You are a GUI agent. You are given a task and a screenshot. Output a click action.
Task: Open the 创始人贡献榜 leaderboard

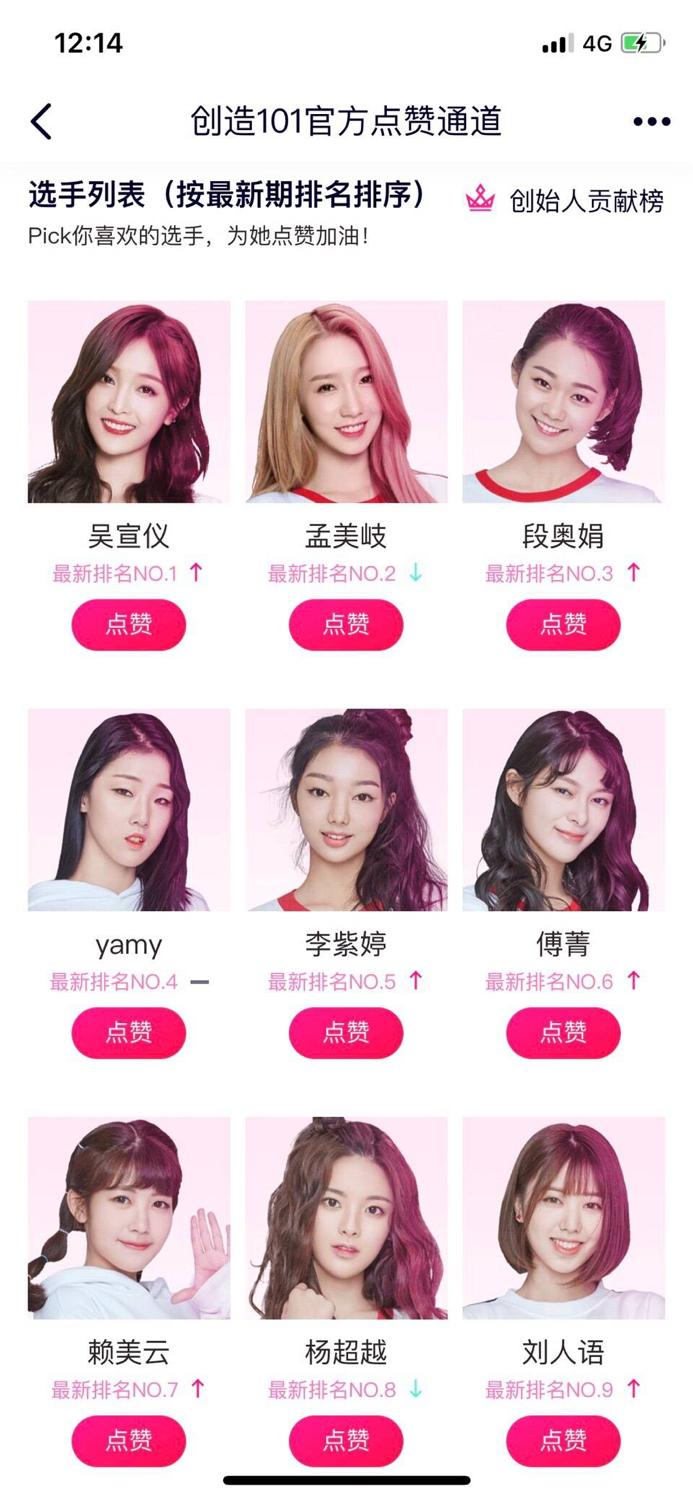[565, 200]
